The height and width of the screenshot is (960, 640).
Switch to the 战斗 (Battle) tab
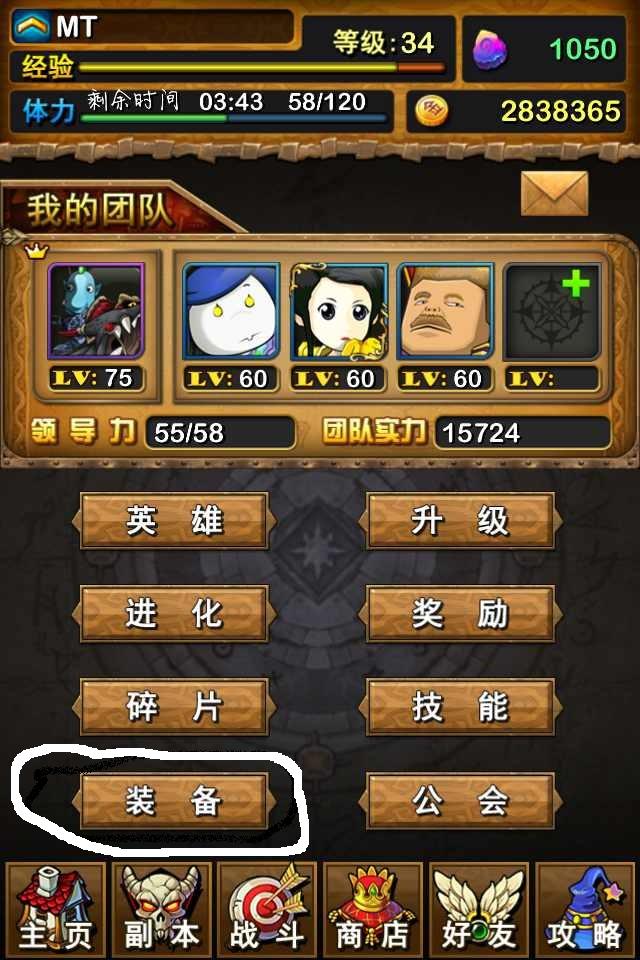267,910
